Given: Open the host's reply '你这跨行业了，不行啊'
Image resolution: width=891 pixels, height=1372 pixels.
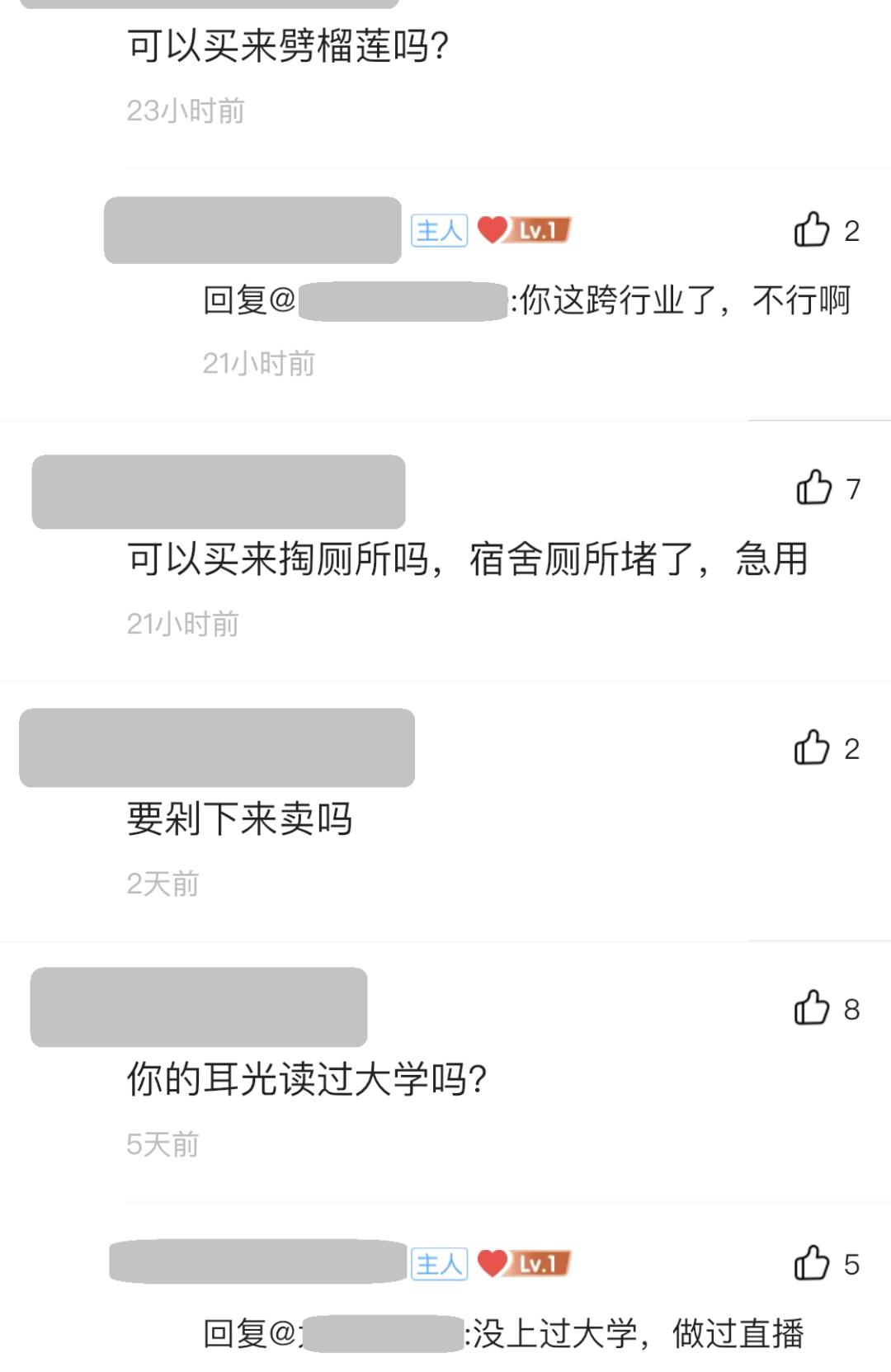Looking at the screenshot, I should click(x=684, y=300).
